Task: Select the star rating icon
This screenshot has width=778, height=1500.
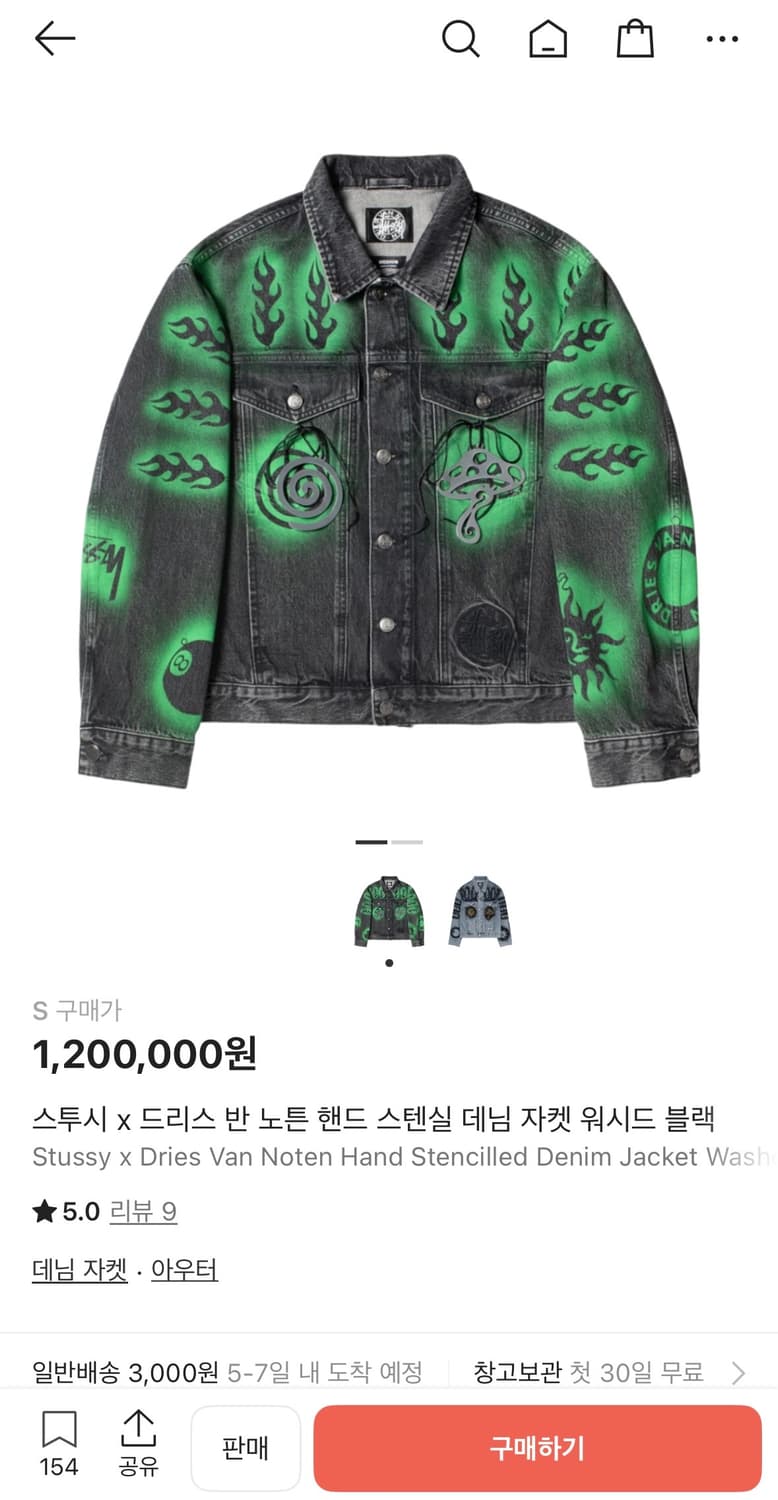Action: pyautogui.click(x=44, y=1211)
